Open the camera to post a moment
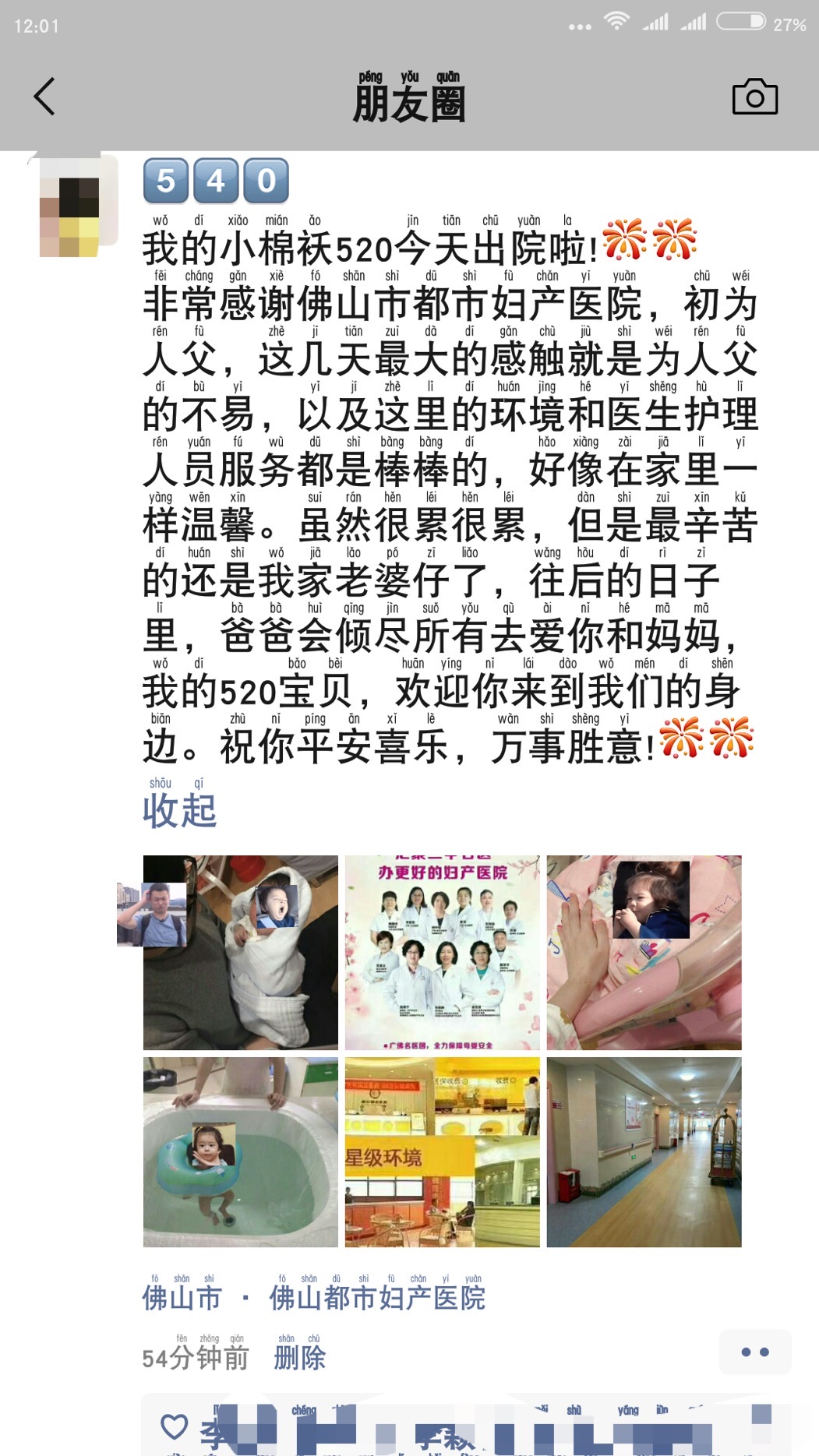Viewport: 819px width, 1456px height. 754,97
